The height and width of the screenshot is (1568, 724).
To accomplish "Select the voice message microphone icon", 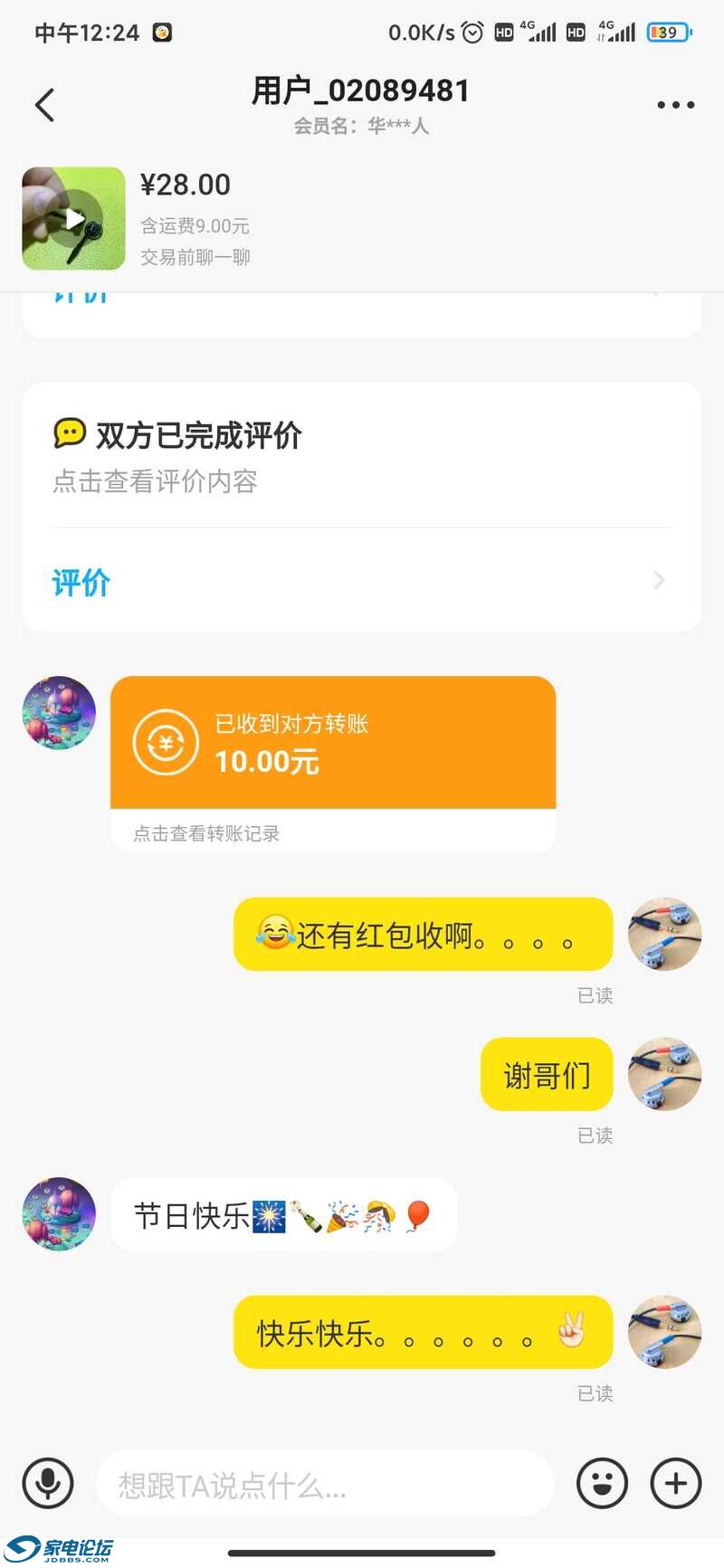I will tap(48, 1484).
